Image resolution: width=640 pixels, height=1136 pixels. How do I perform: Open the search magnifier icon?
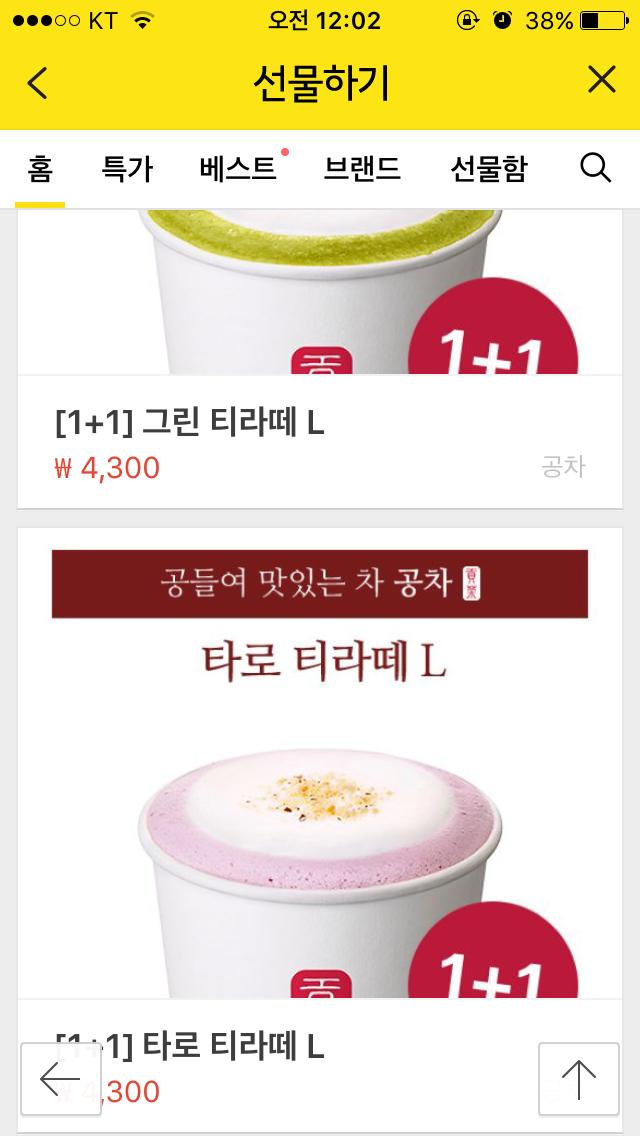(595, 169)
